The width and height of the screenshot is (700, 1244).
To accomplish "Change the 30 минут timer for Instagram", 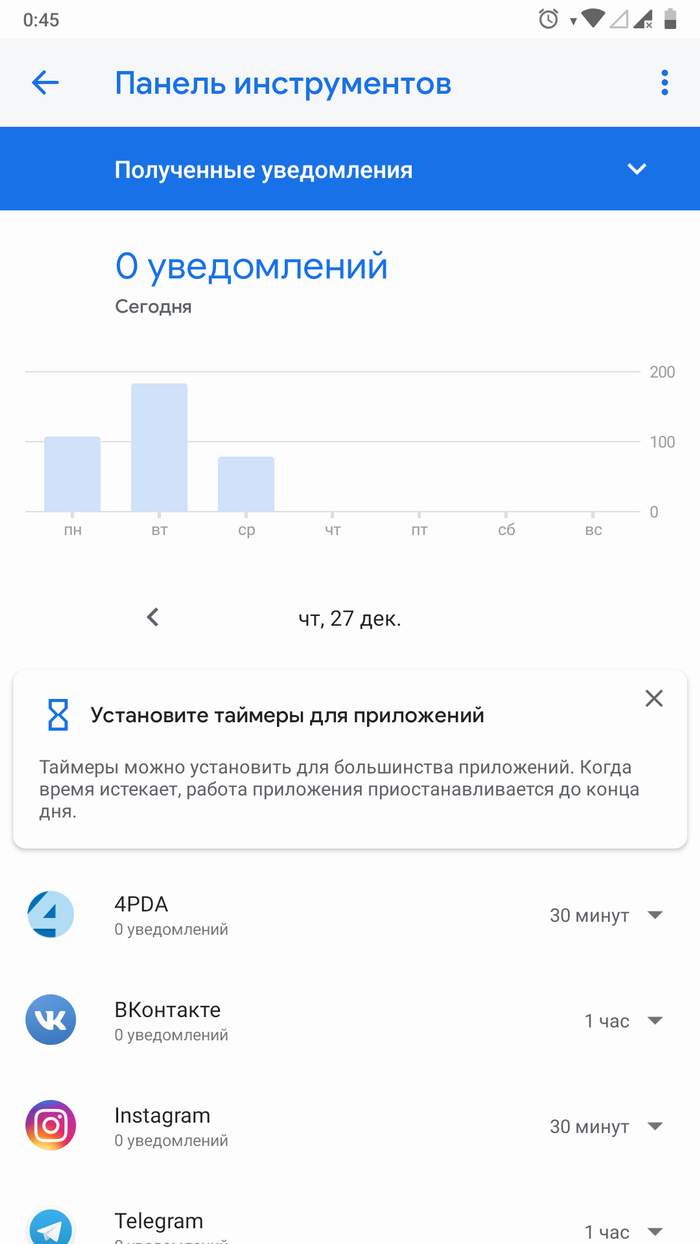I will [606, 1126].
